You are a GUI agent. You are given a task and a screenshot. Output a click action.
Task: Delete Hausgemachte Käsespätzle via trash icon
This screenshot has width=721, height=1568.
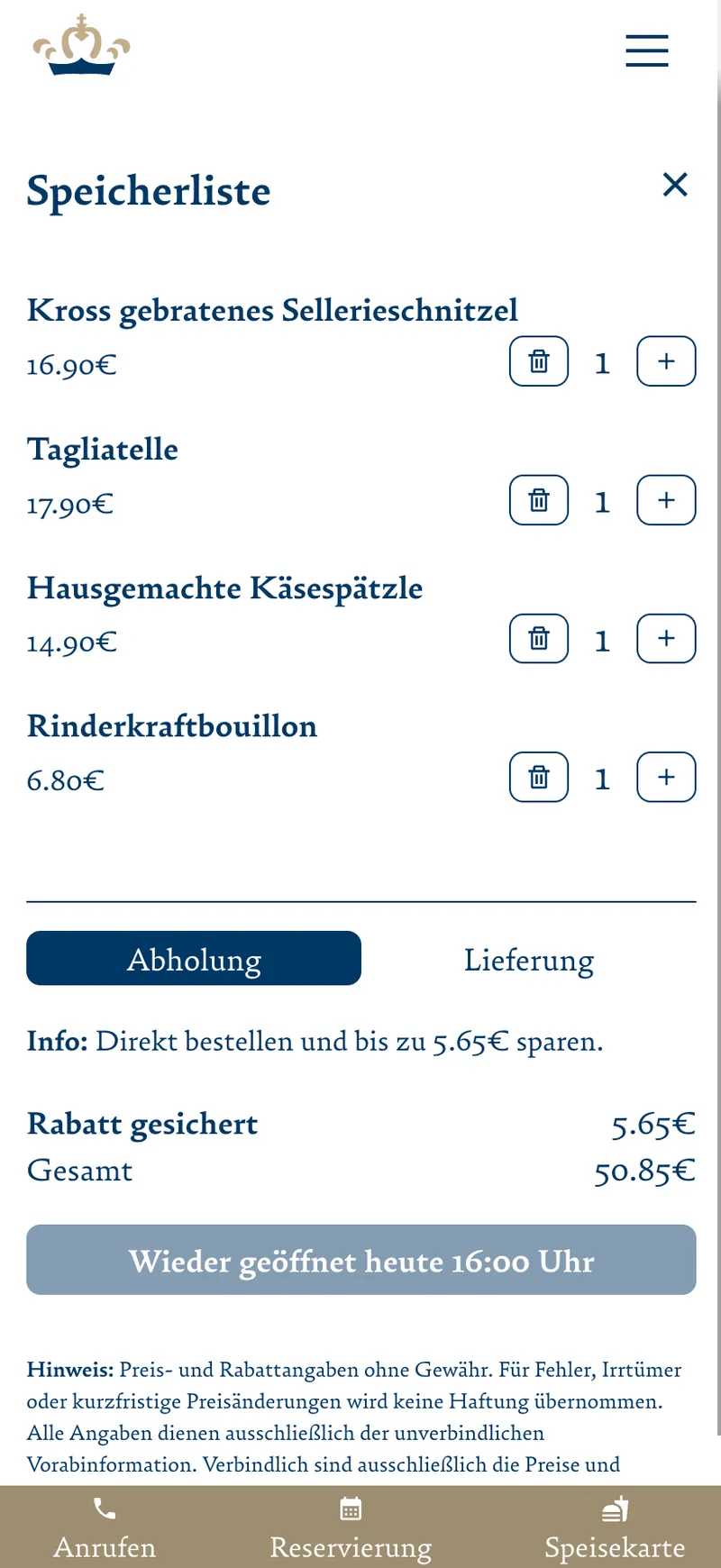(x=538, y=639)
